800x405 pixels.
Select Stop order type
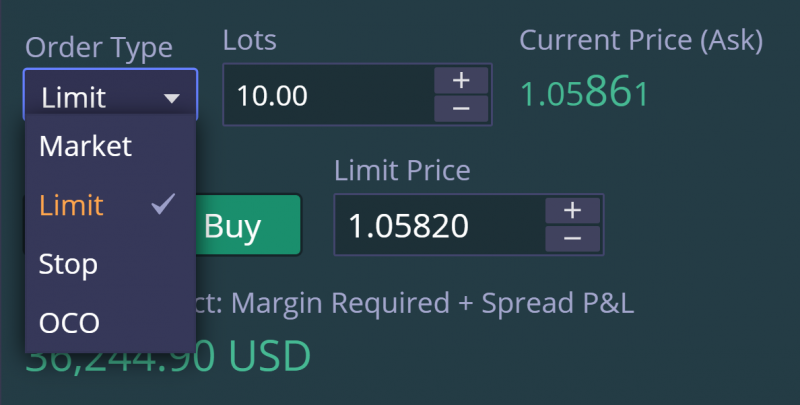click(68, 265)
